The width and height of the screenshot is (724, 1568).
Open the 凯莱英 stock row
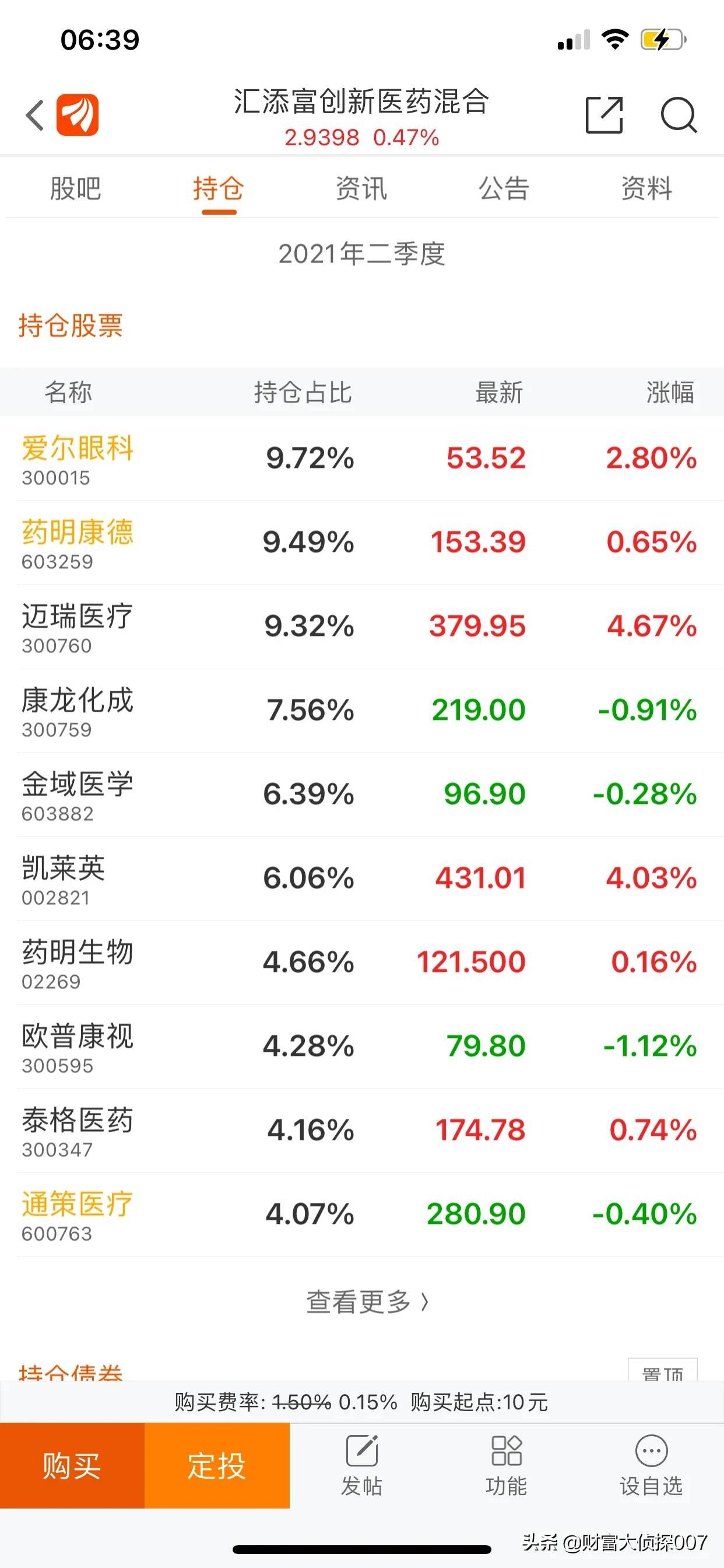pyautogui.click(x=362, y=879)
